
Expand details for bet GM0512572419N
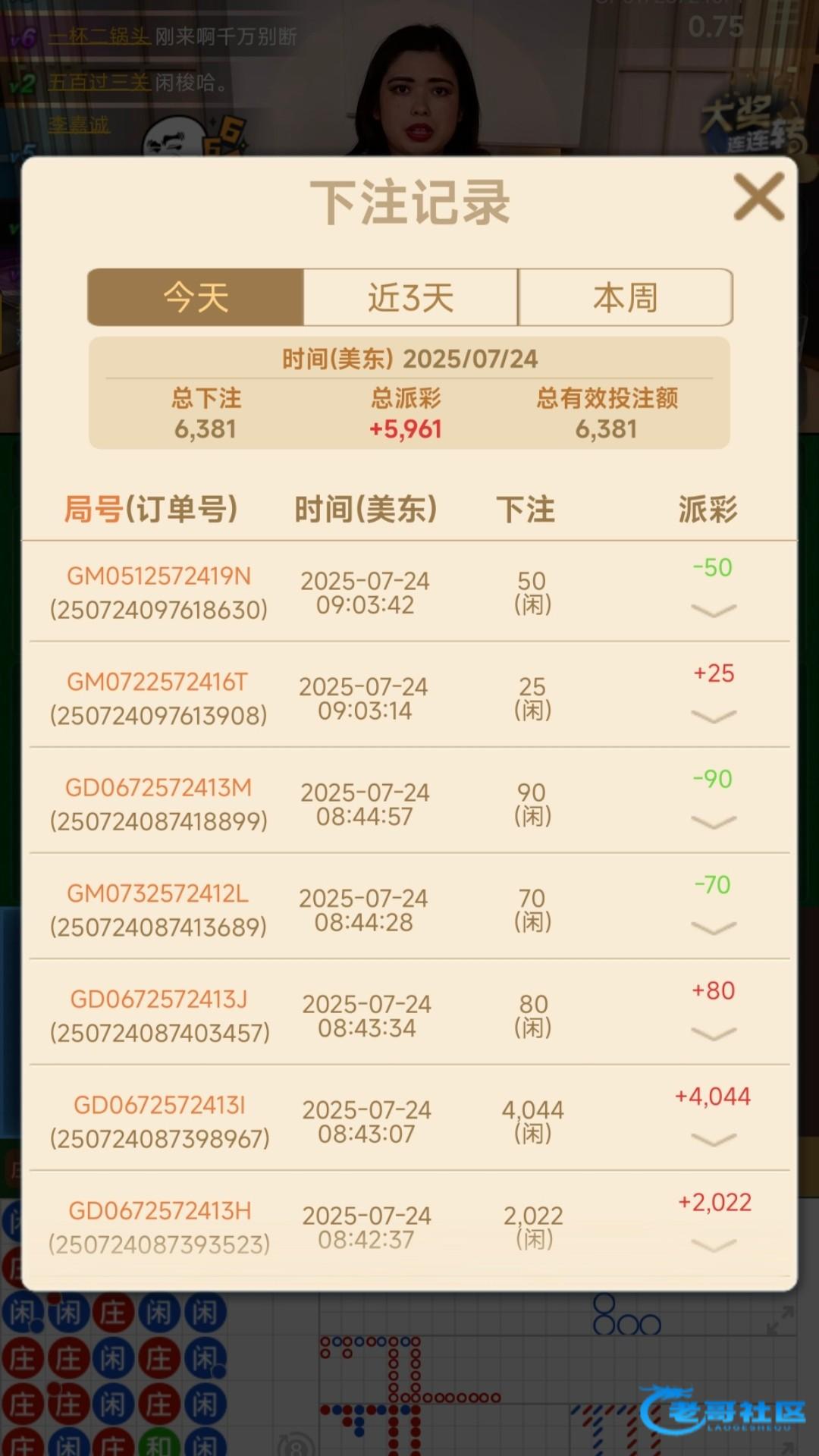tap(714, 610)
